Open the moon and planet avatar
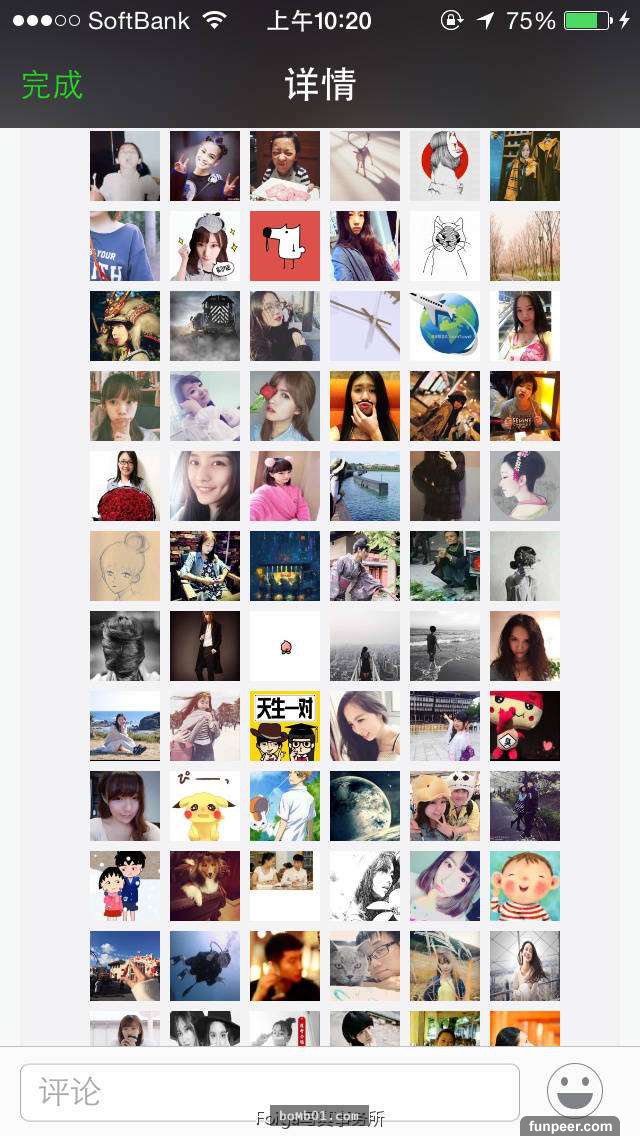640x1136 pixels. (x=365, y=806)
